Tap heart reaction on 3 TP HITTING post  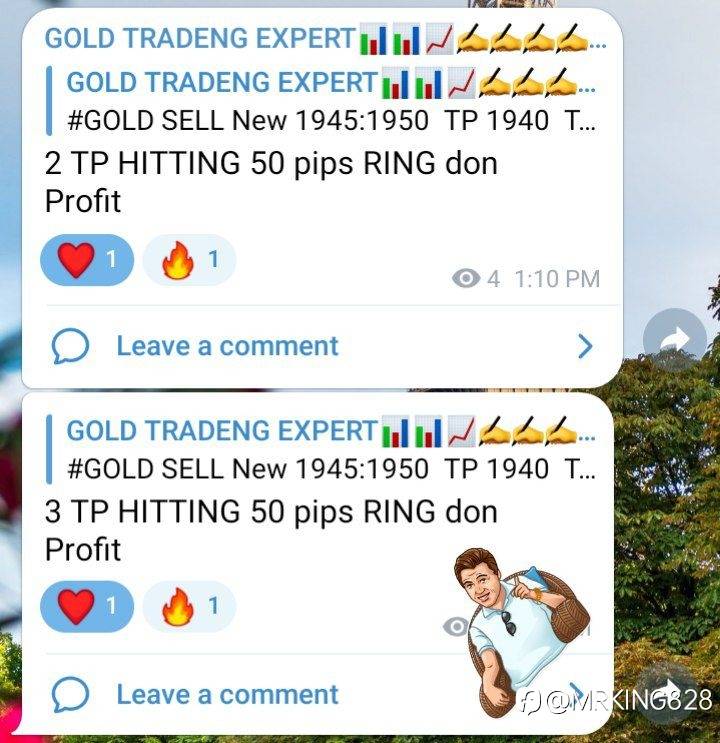pos(86,606)
